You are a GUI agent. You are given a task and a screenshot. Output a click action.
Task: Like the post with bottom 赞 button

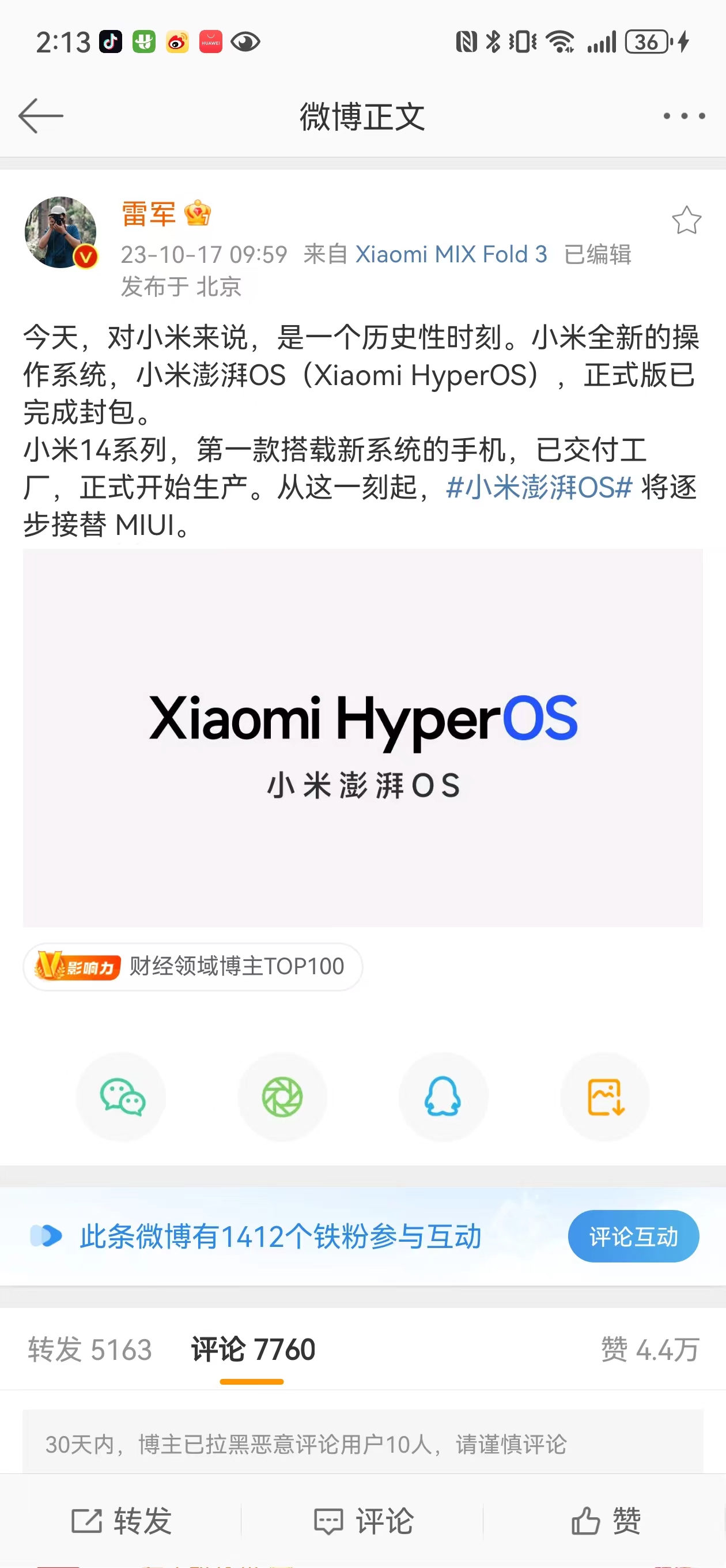tap(606, 1521)
